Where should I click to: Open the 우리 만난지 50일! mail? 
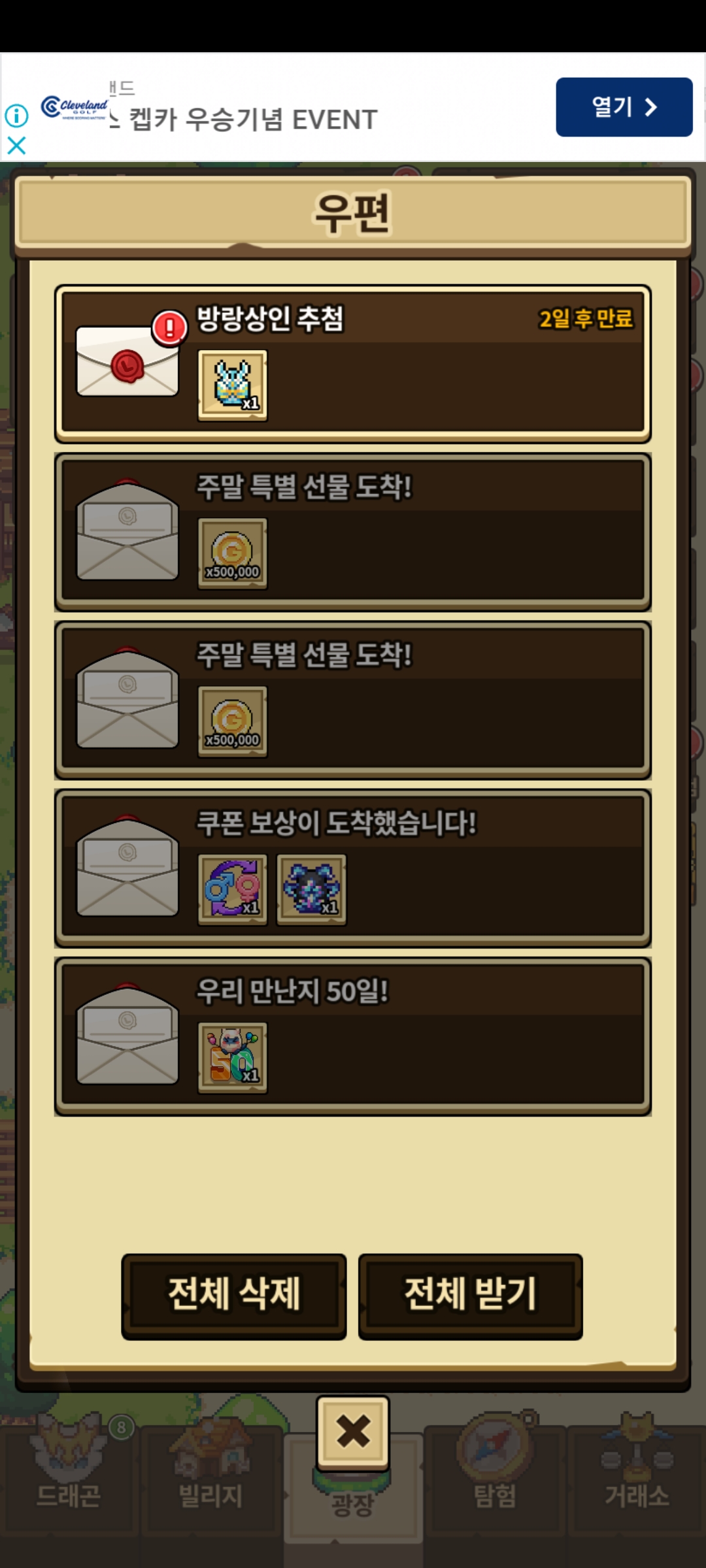coord(353,1036)
